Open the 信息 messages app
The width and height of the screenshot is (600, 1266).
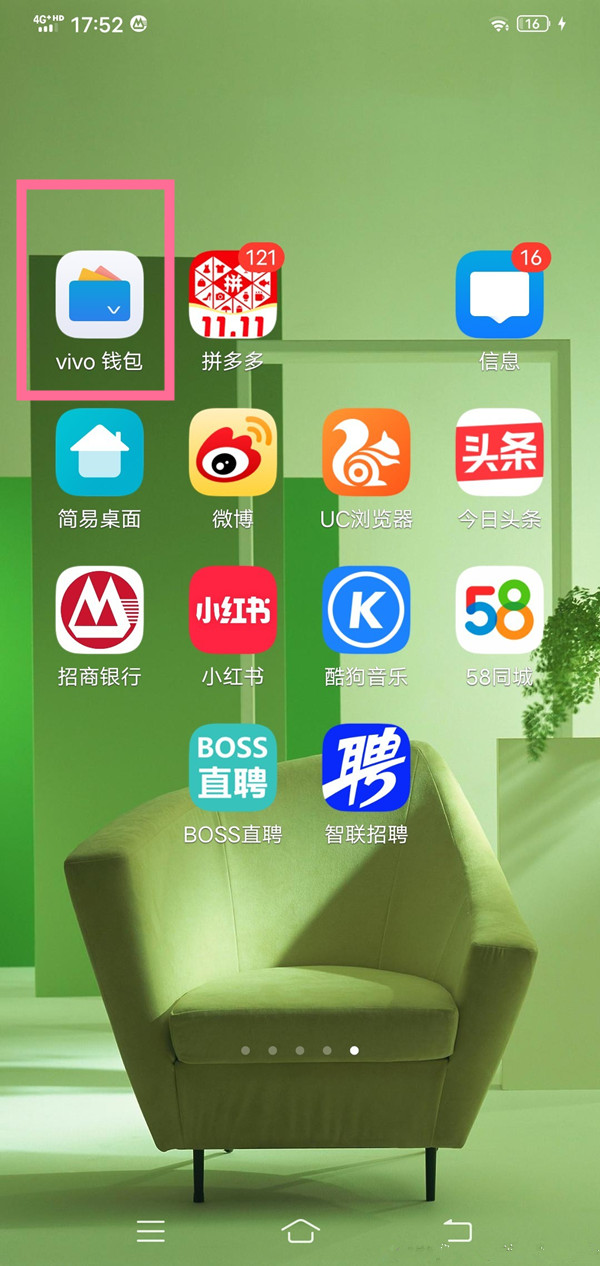pyautogui.click(x=499, y=295)
